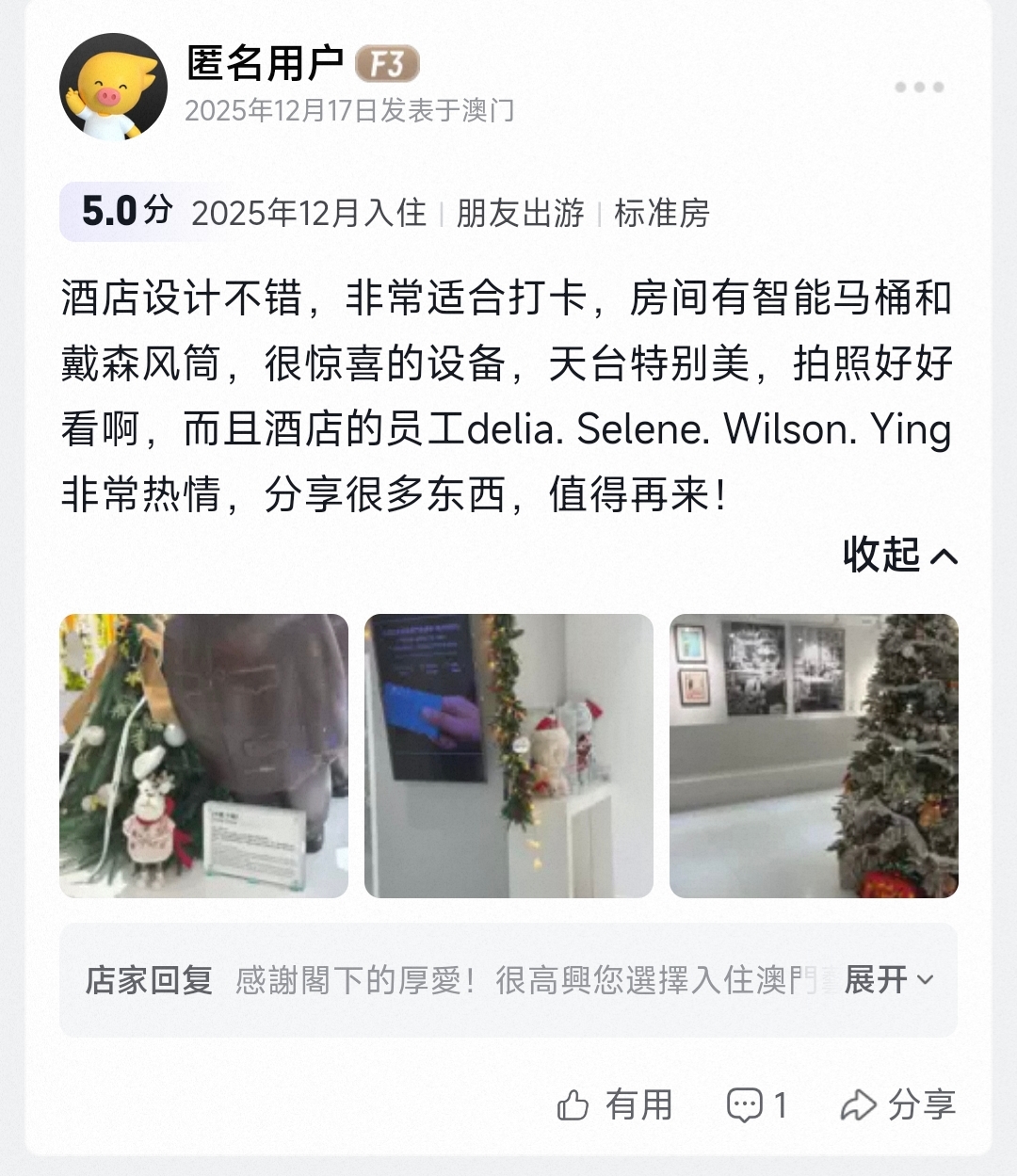Open the three-dot overflow menu
Screen dimensions: 1017x1176
tap(919, 88)
